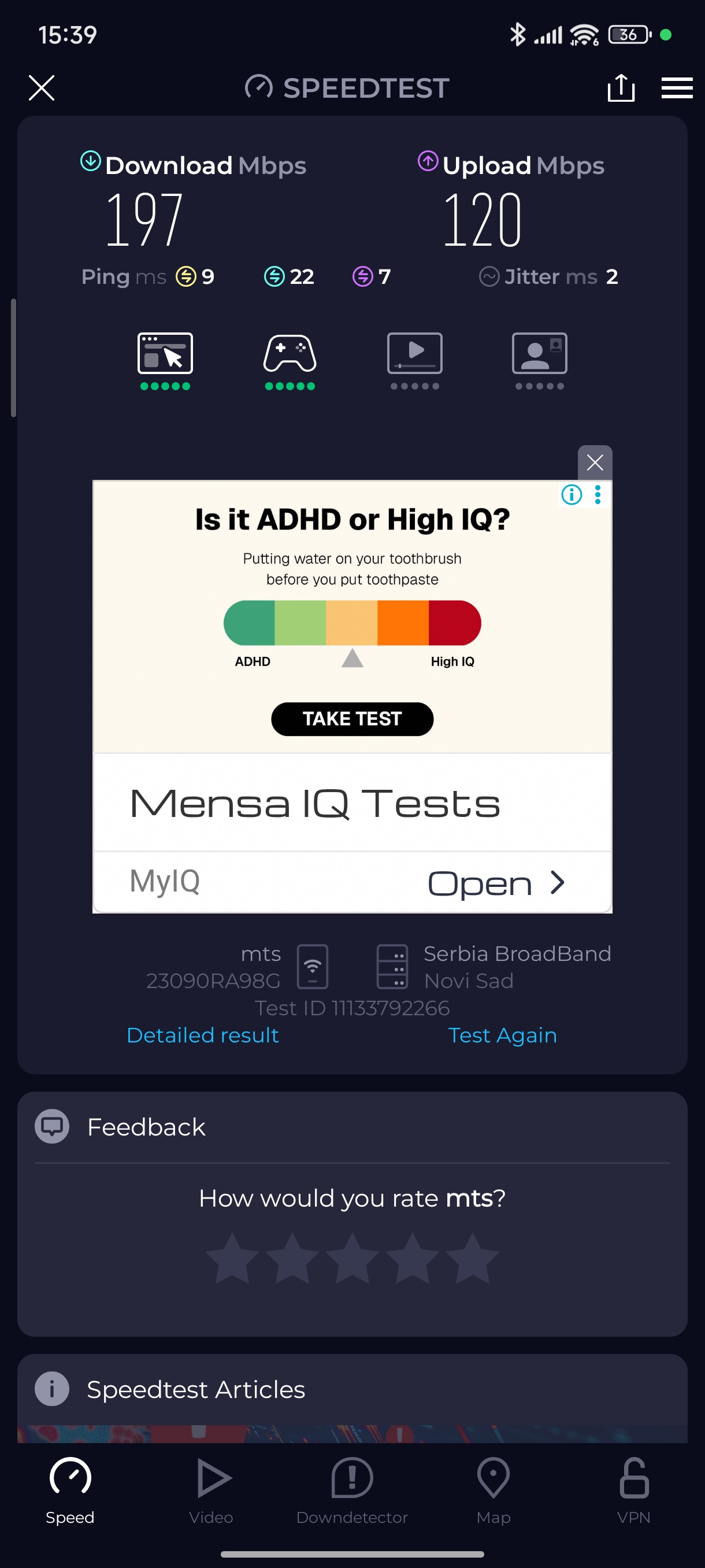
Task: Rate mts one star
Action: (232, 1258)
